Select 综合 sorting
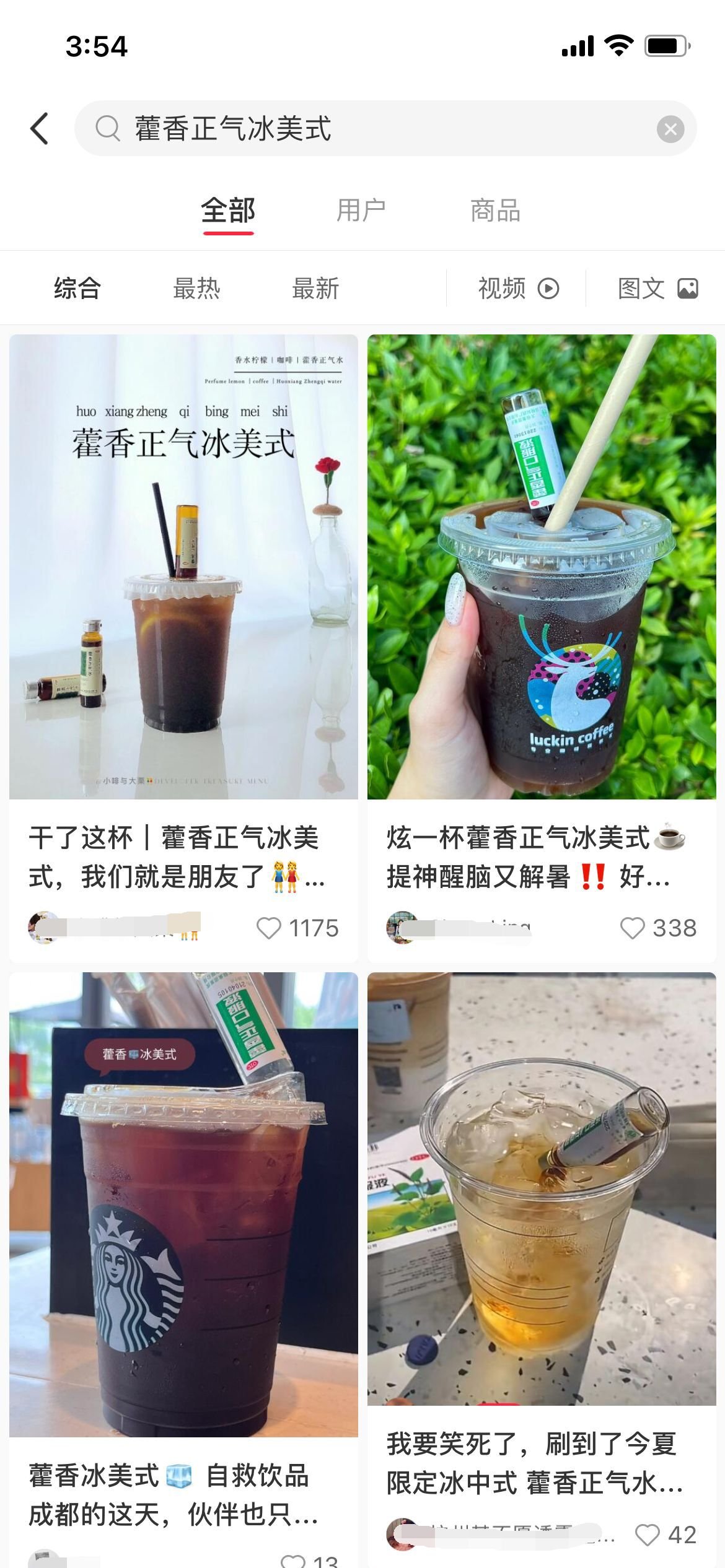The height and width of the screenshot is (1568, 725). pyautogui.click(x=77, y=289)
